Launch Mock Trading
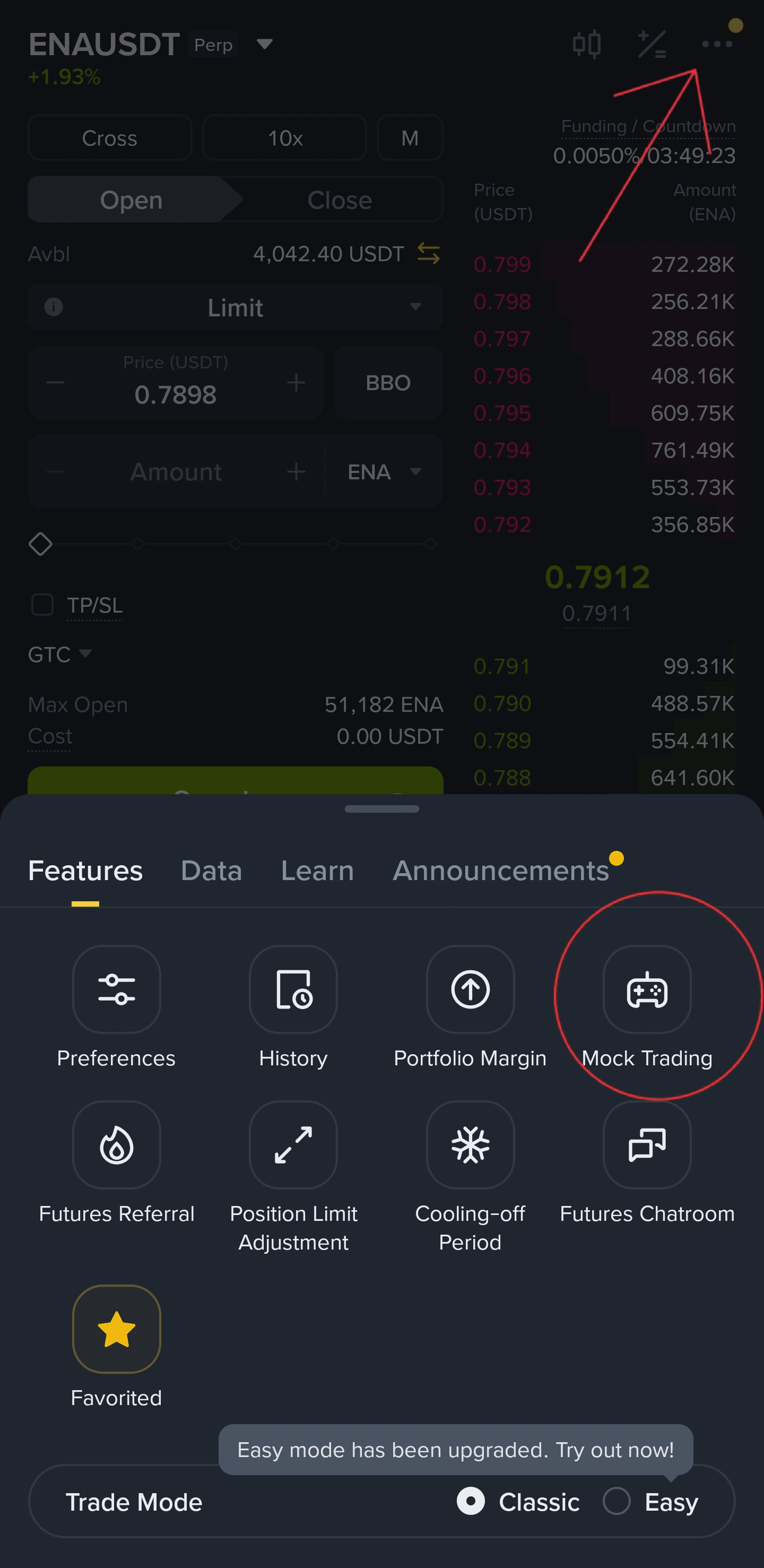 pos(647,989)
